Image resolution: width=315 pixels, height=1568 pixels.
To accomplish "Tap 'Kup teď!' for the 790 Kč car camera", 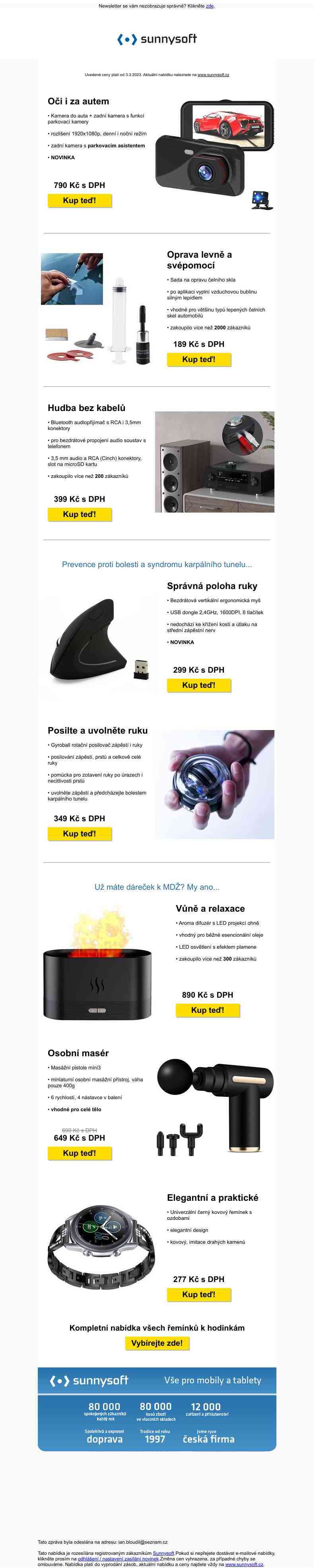I will point(80,200).
